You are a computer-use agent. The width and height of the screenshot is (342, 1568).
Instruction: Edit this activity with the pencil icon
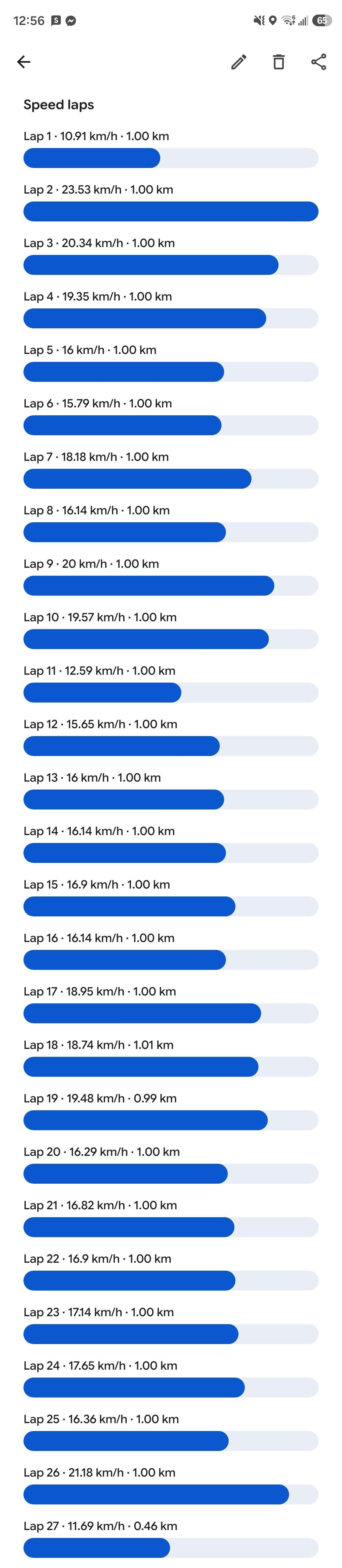tap(239, 61)
